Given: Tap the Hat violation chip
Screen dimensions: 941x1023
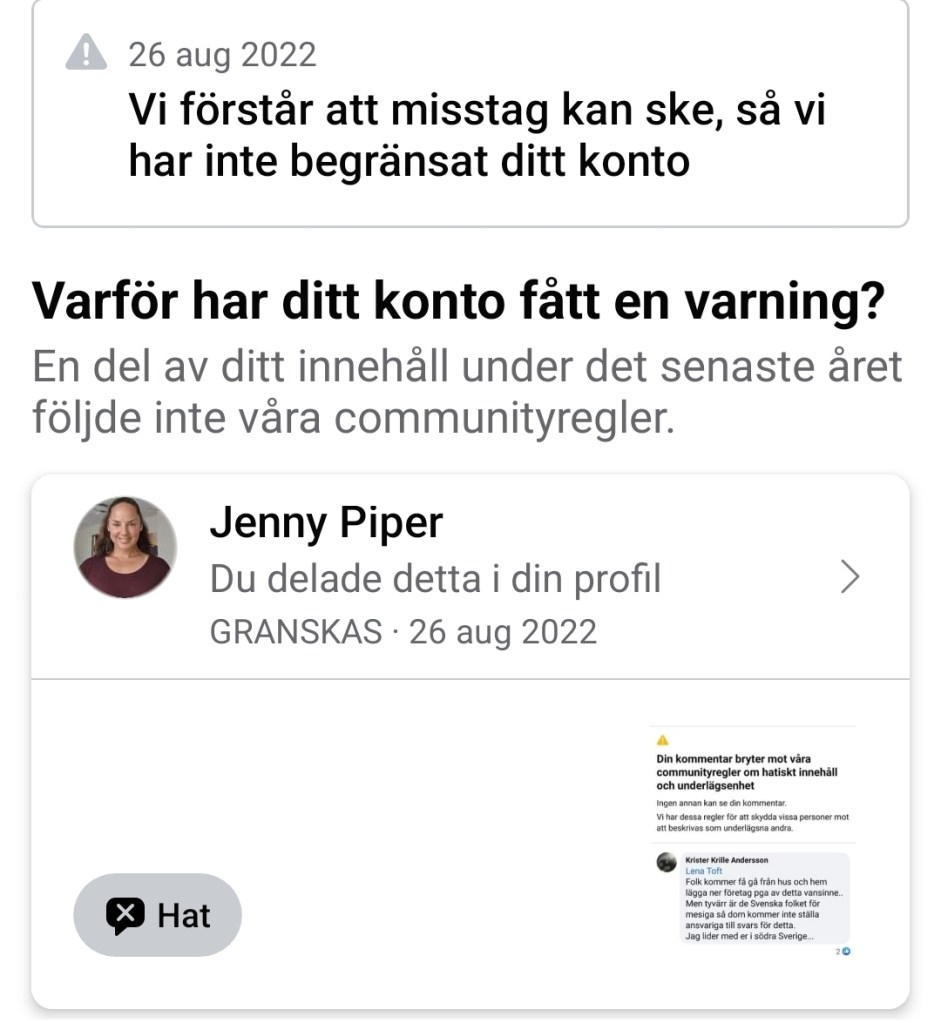Looking at the screenshot, I should pos(158,915).
